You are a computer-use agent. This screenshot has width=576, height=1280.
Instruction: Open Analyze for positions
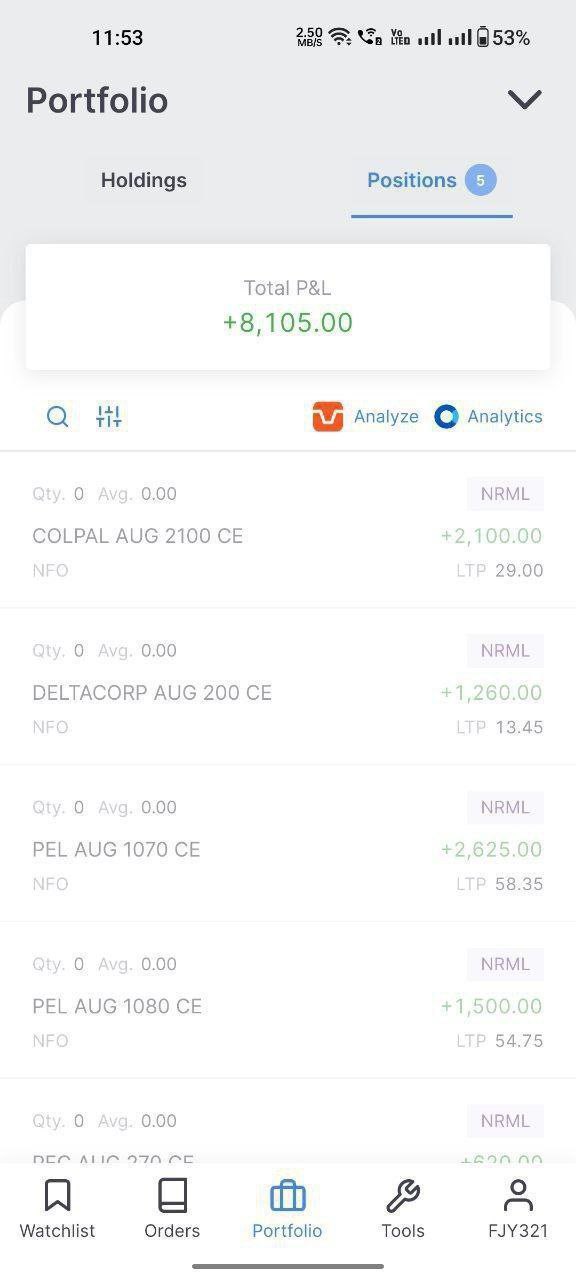click(x=366, y=417)
